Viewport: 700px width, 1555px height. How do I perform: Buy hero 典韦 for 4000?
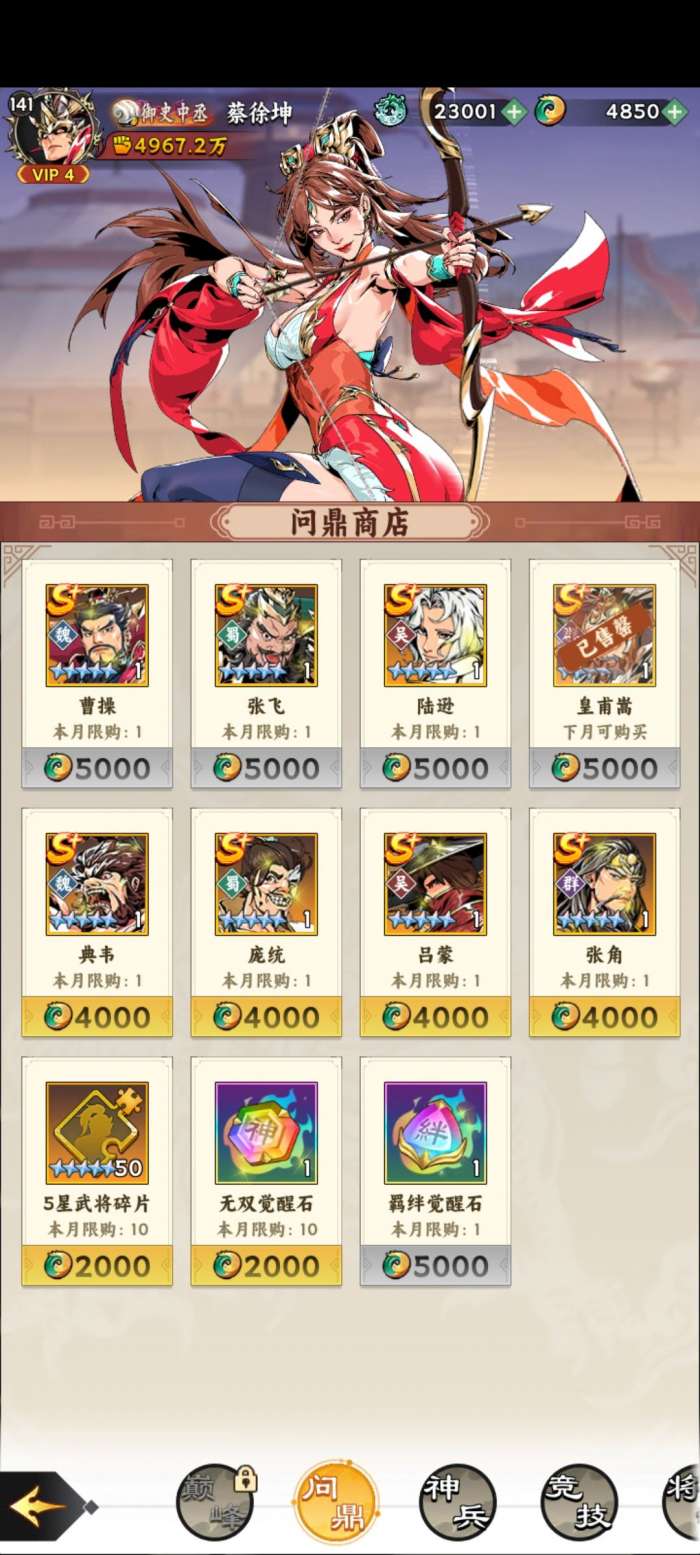point(97,1016)
